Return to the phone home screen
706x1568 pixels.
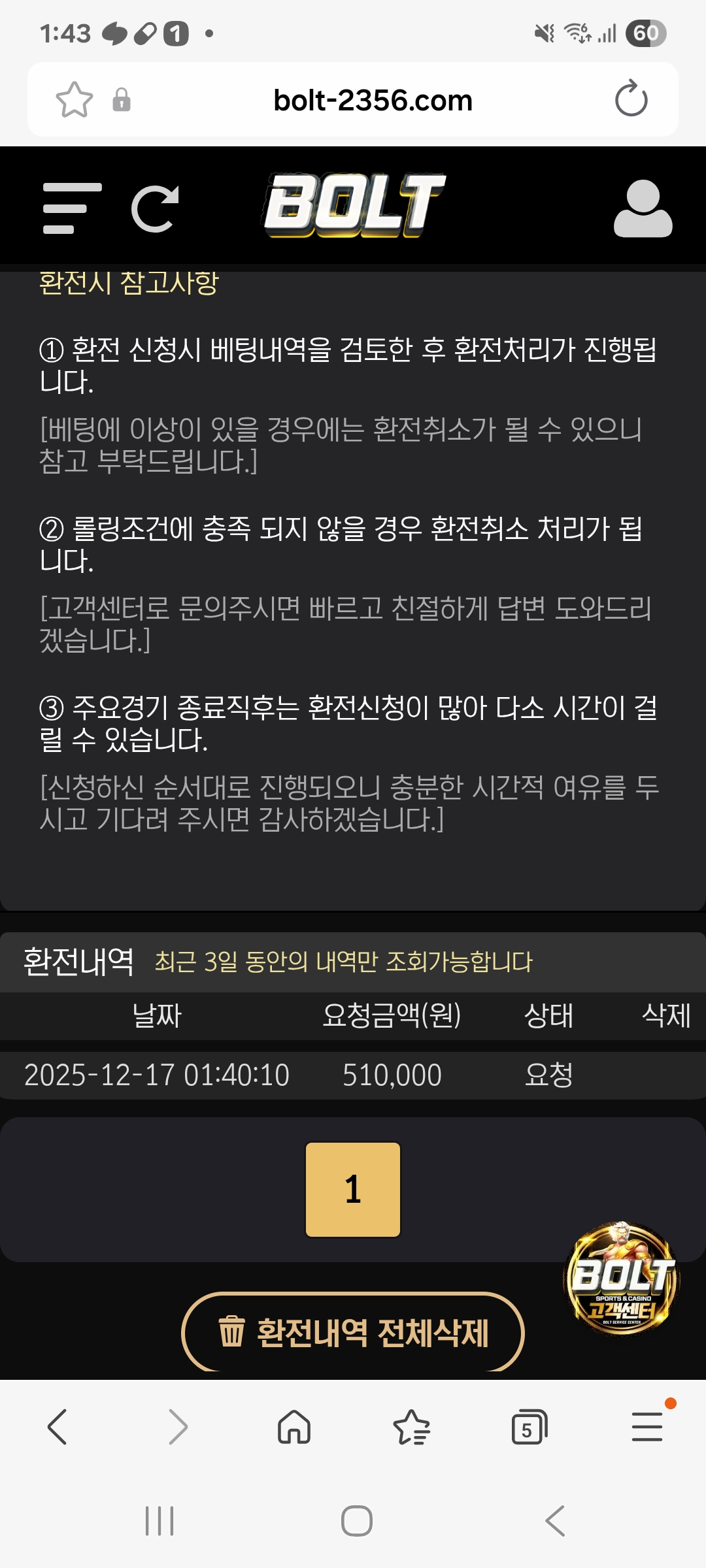coord(357,1521)
